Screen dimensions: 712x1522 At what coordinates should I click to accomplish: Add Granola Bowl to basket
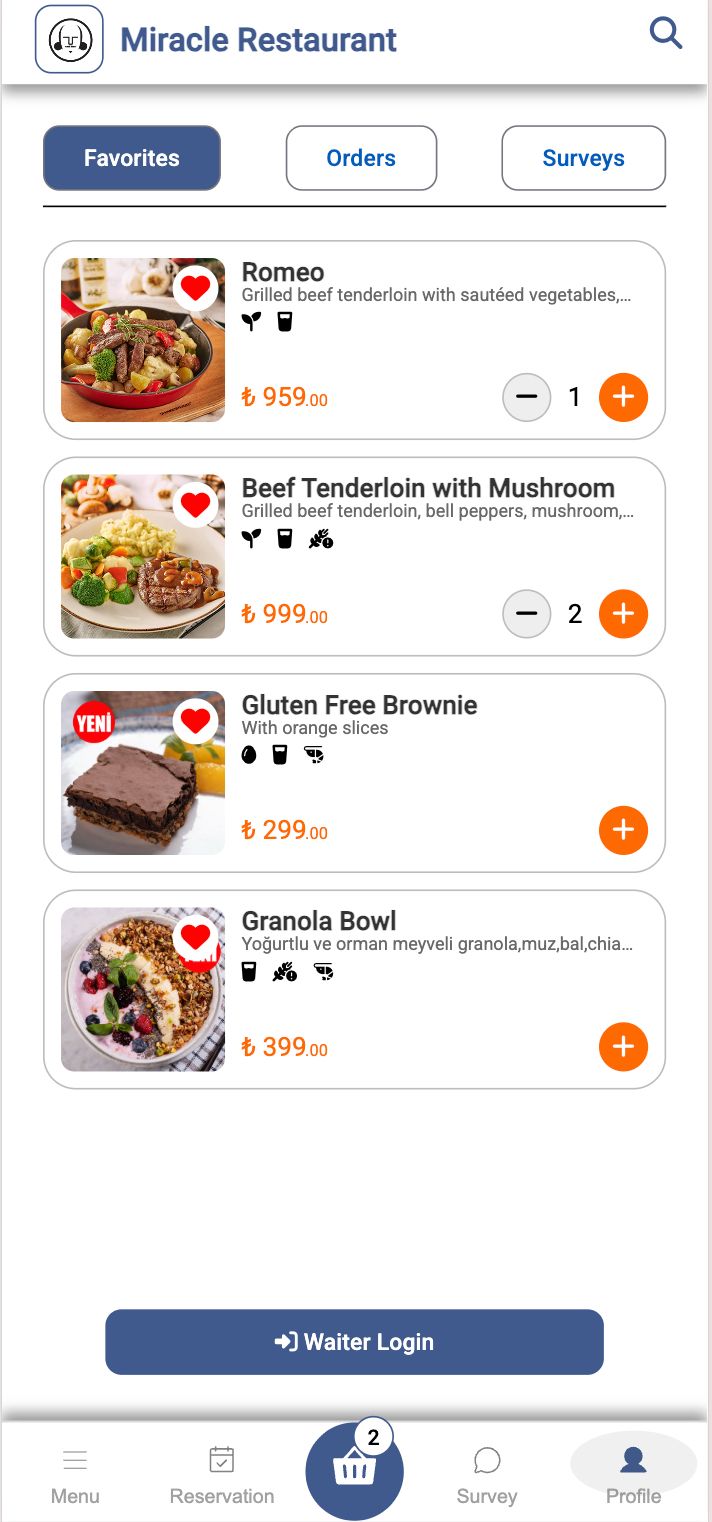click(623, 1047)
